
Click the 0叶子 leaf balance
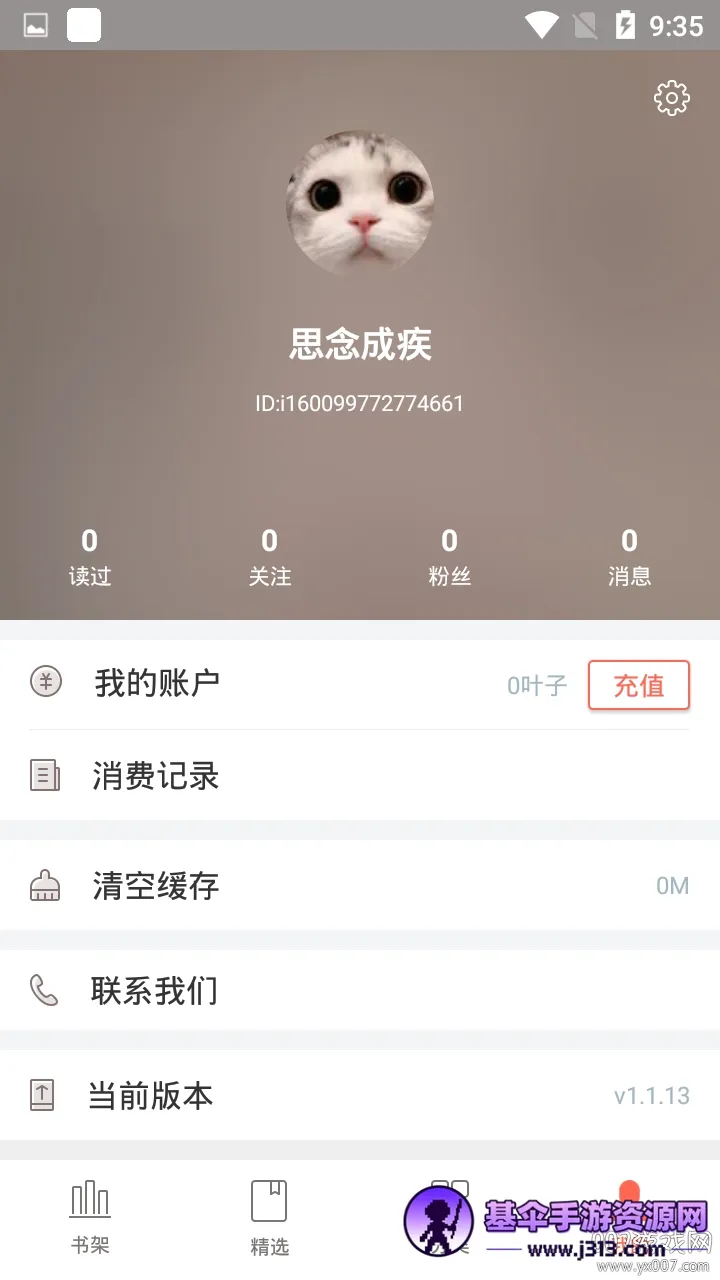536,685
